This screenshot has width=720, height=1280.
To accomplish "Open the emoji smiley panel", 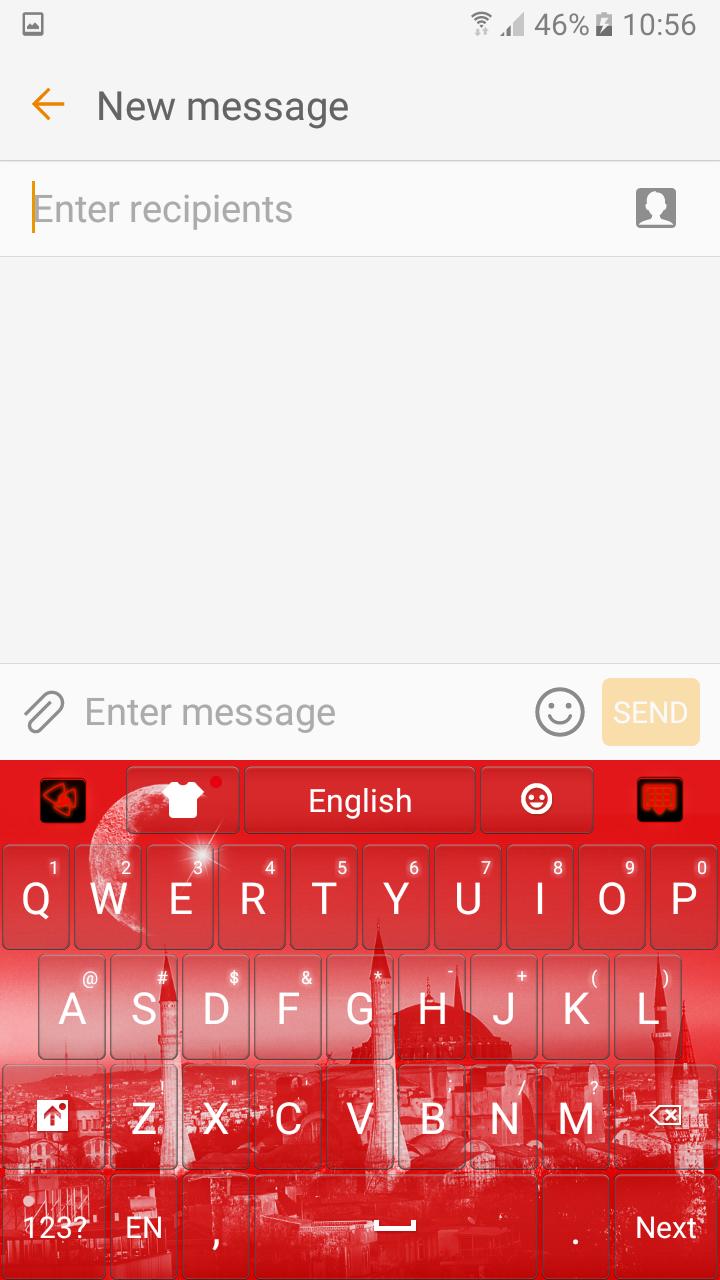I will coord(537,800).
